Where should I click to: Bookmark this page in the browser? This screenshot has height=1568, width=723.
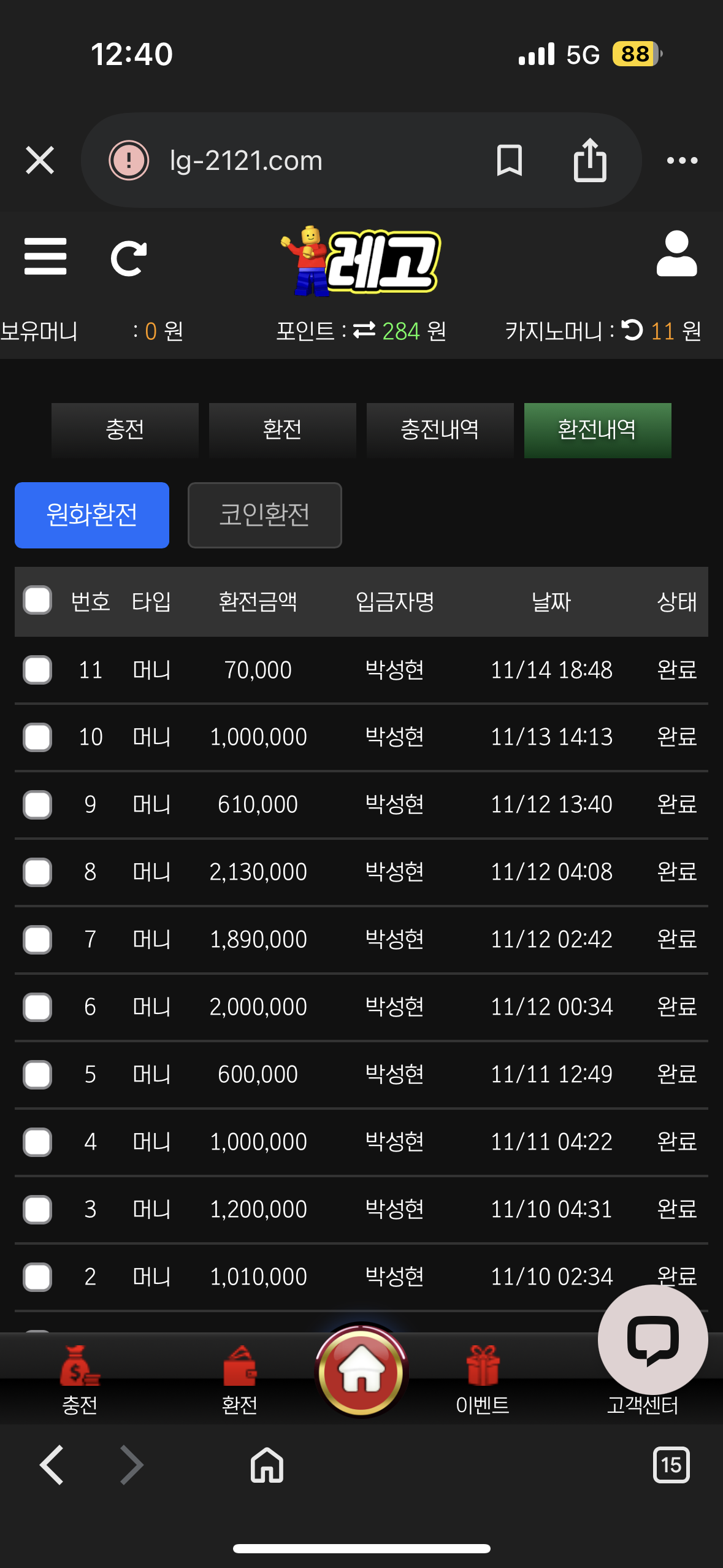(509, 161)
